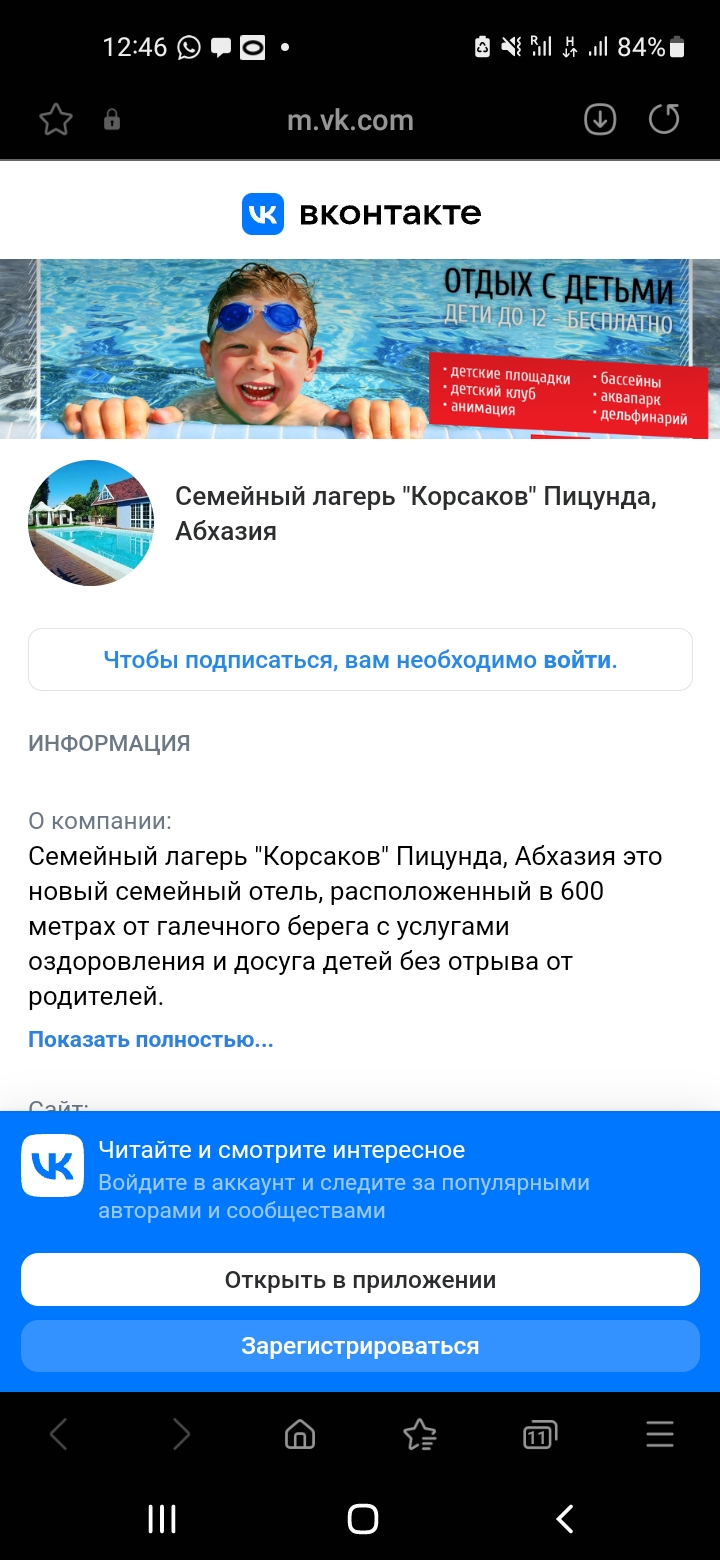720x1560 pixels.
Task: Tap Зарегистрироваться to sign up
Action: click(360, 1346)
